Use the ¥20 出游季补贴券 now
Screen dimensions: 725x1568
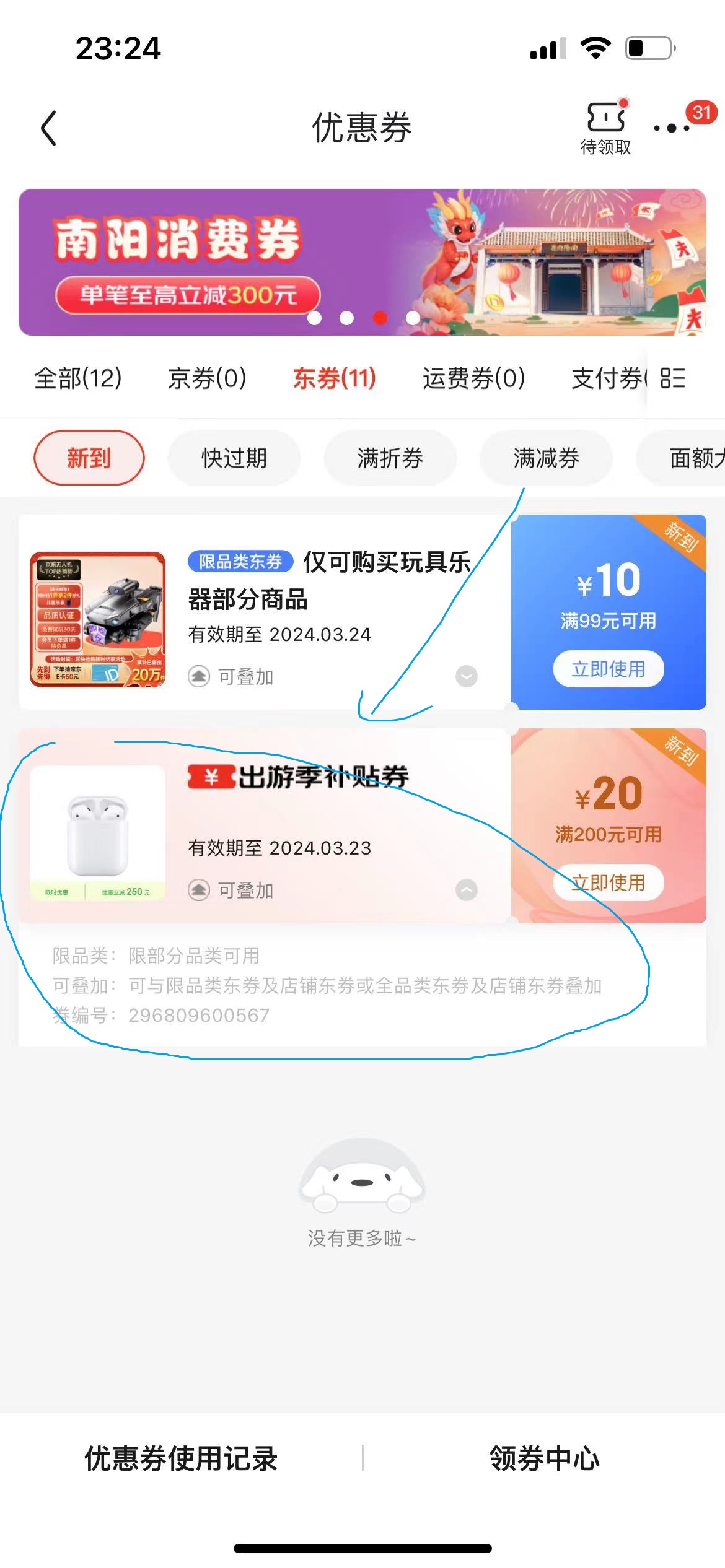(x=608, y=882)
